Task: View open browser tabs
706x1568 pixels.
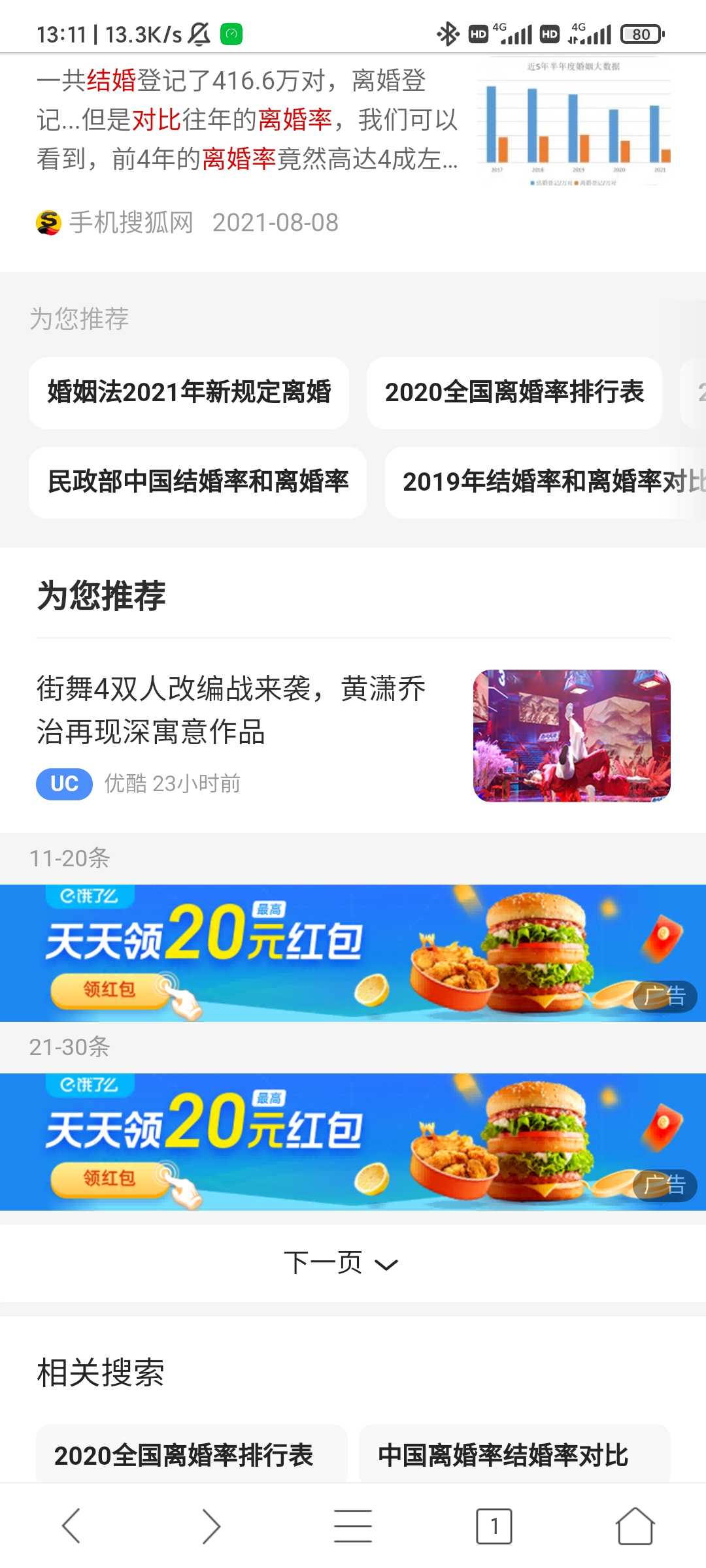Action: tap(494, 1526)
